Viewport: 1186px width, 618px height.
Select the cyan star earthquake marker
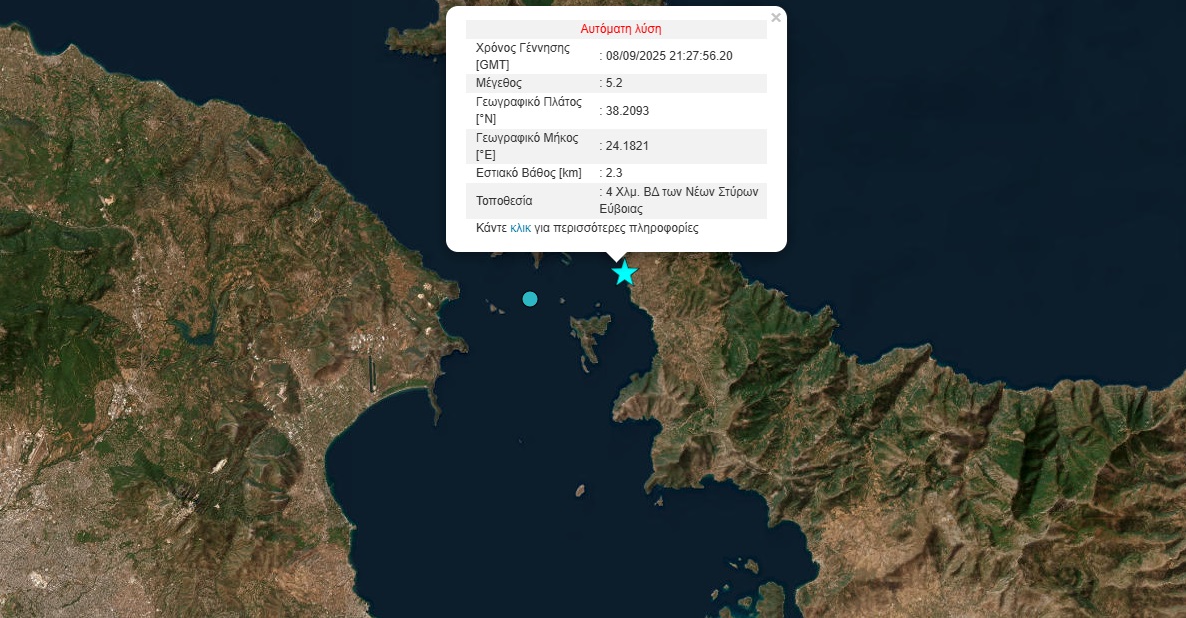point(625,273)
